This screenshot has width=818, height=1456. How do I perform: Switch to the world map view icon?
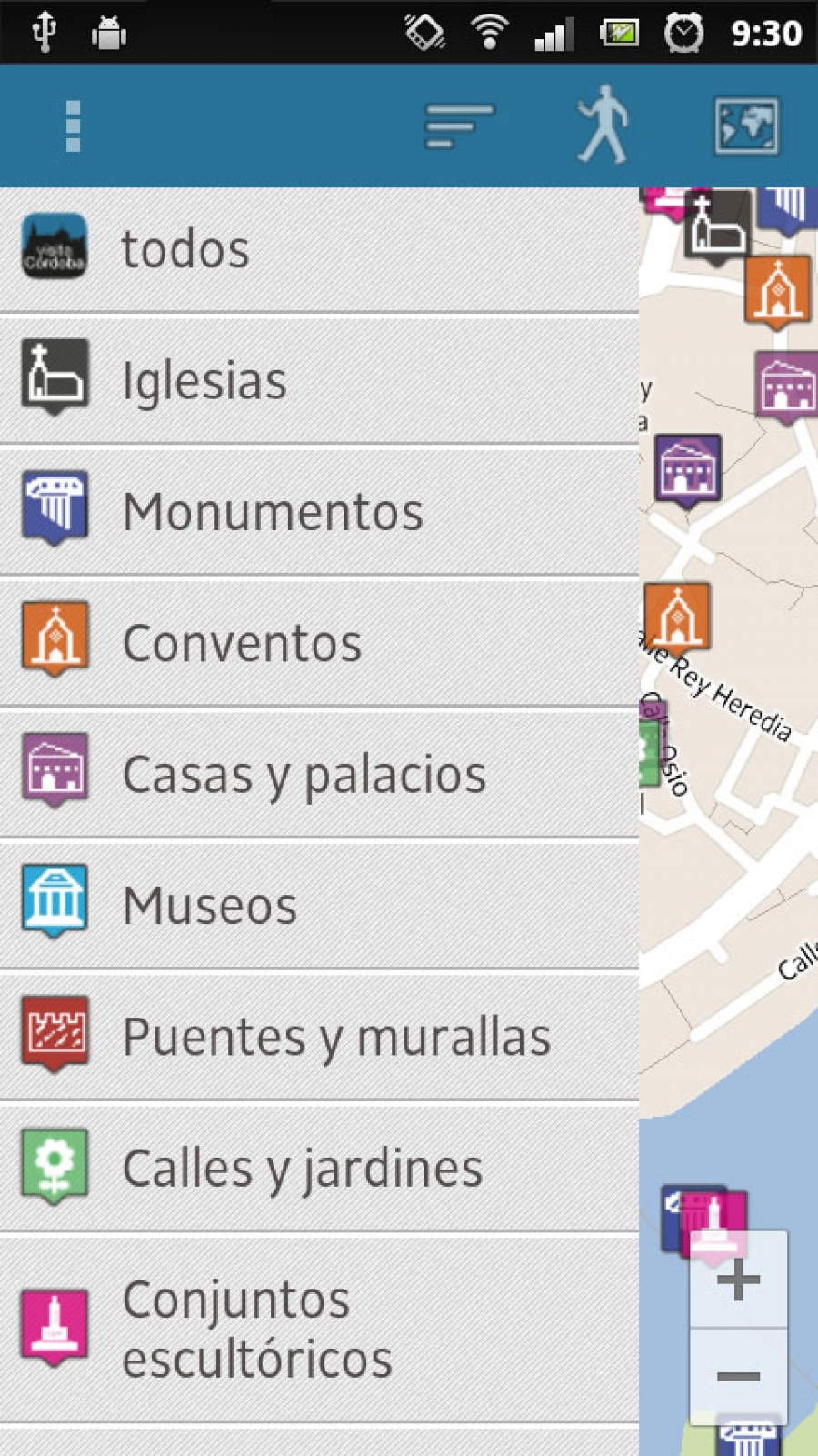(746, 126)
